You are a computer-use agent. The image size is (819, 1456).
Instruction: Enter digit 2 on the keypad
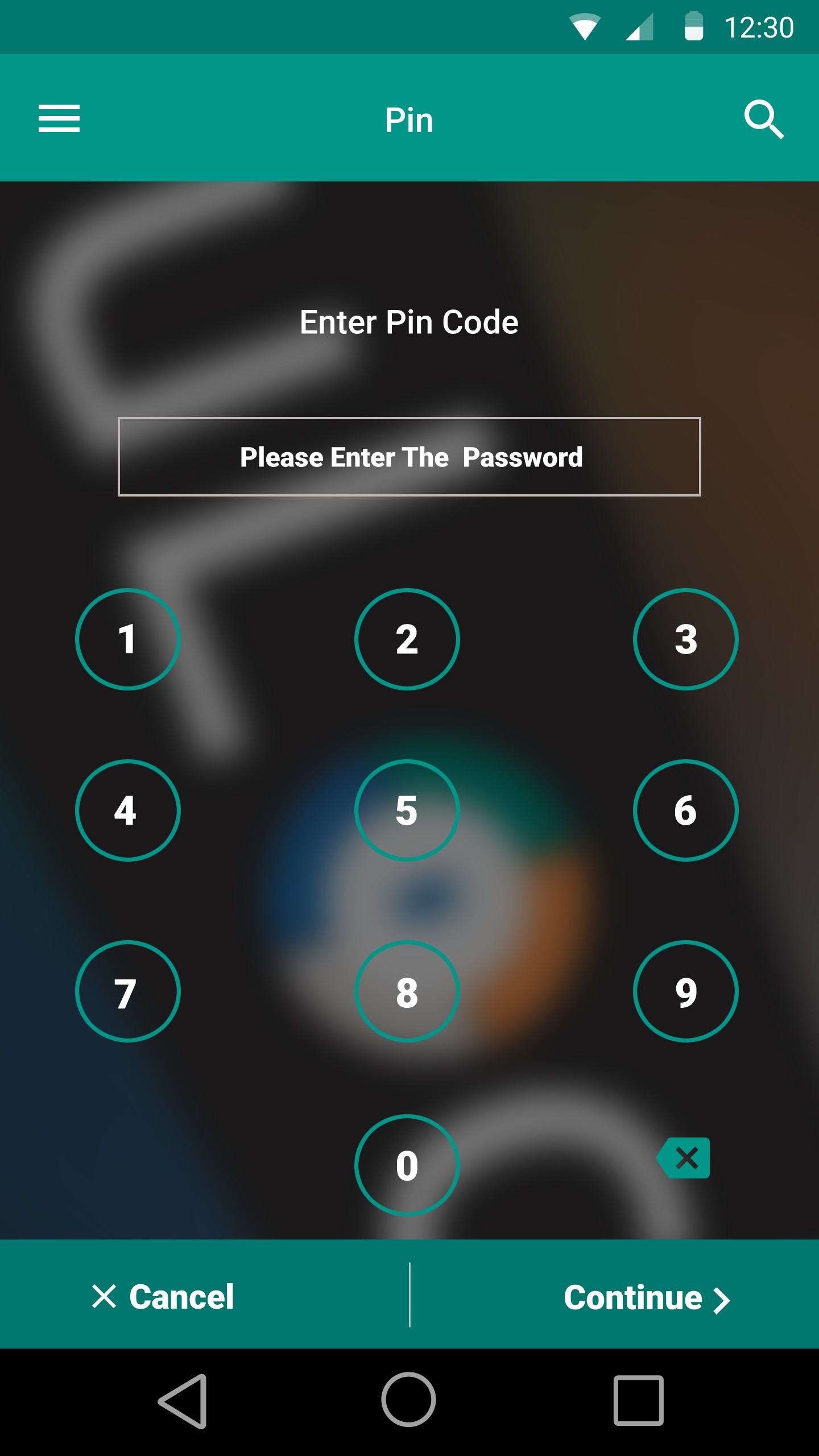(x=407, y=639)
